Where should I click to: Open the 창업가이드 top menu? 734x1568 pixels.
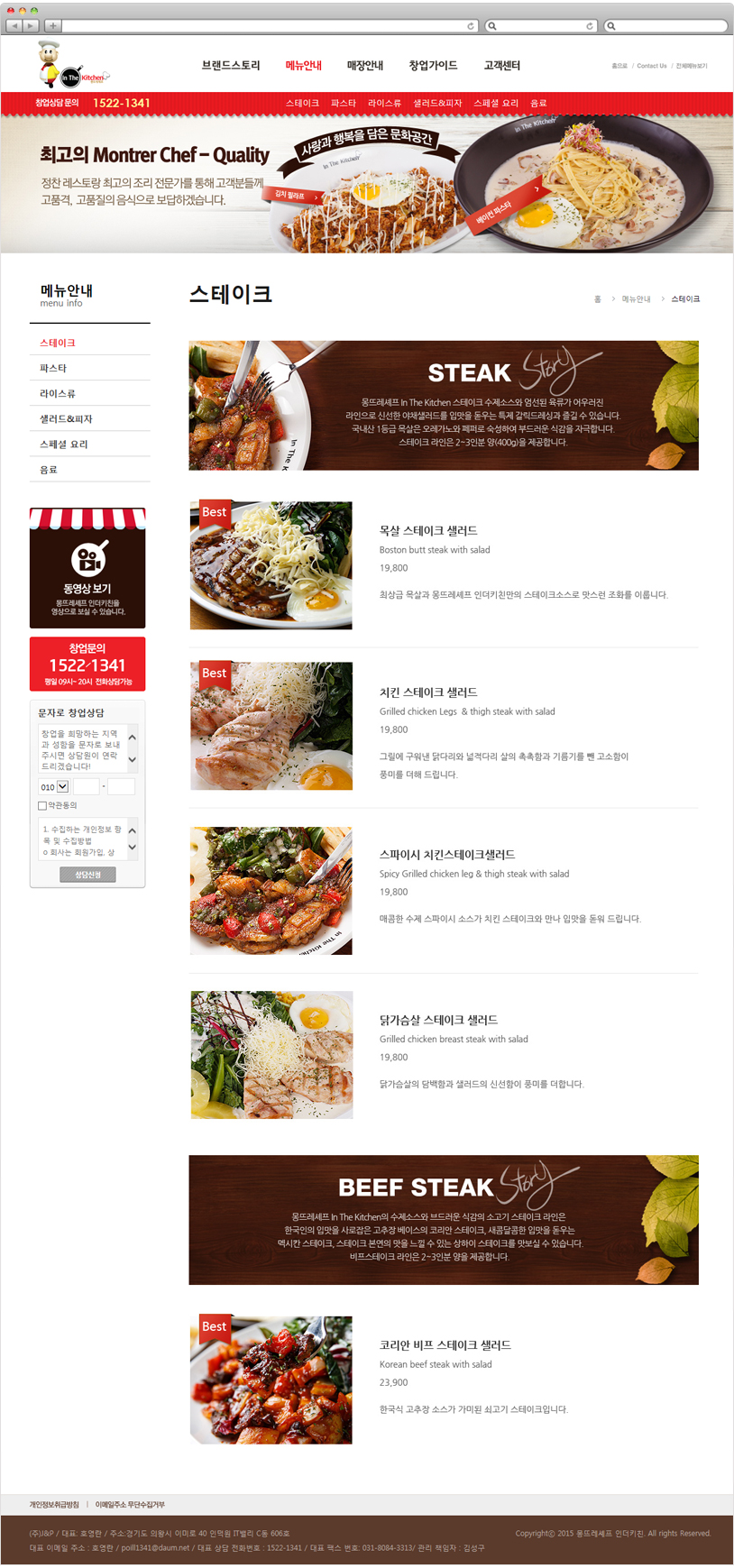click(x=433, y=65)
